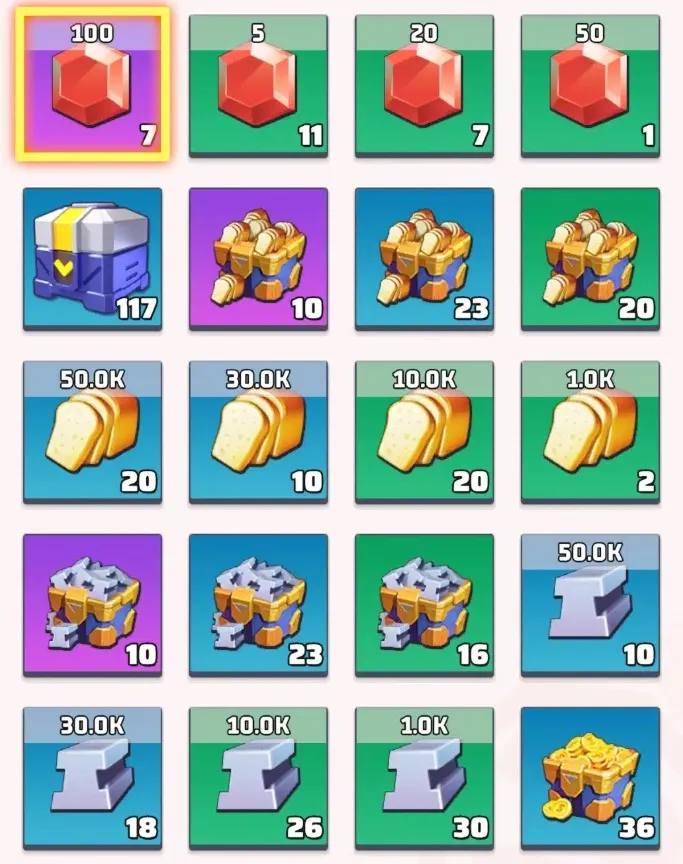Tap the purple bread chest tile
The width and height of the screenshot is (683, 864).
click(x=258, y=257)
